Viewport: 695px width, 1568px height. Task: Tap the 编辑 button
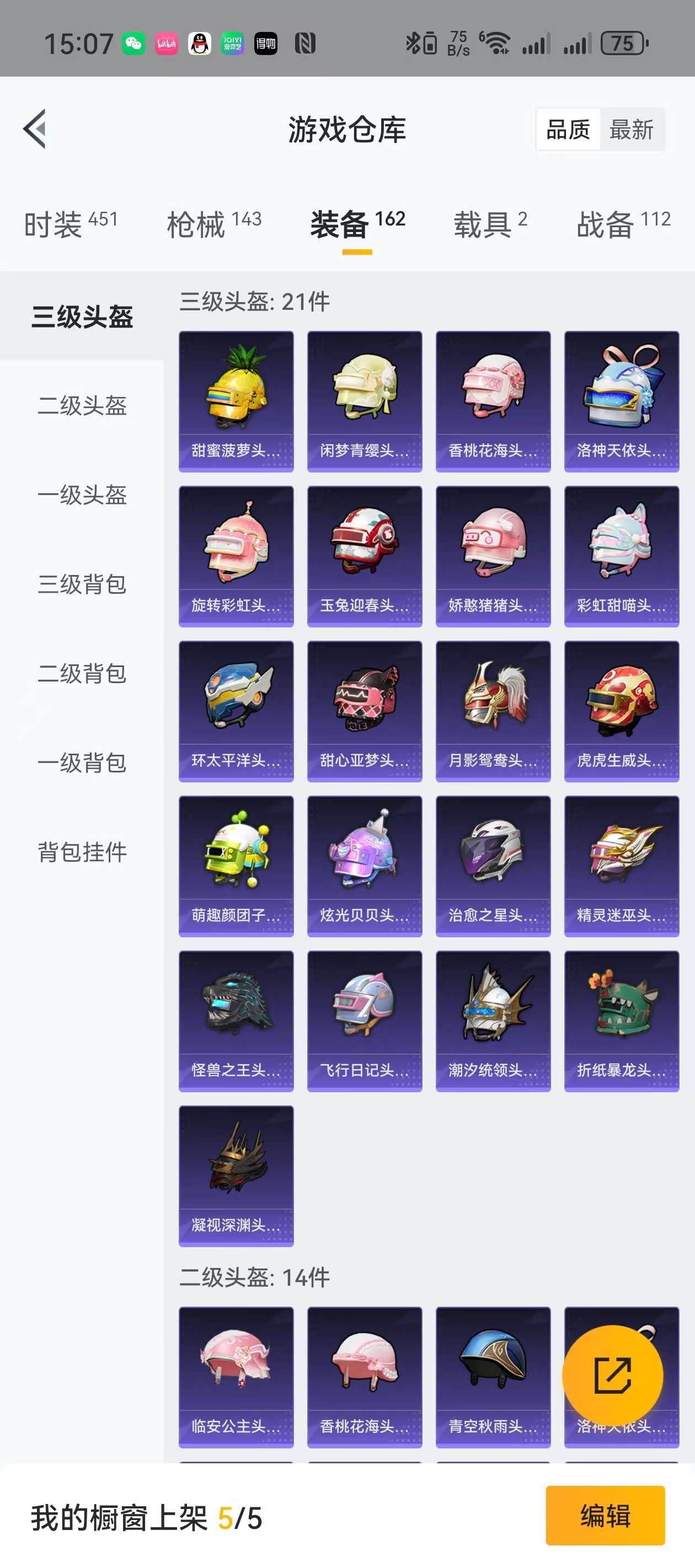coord(604,1515)
